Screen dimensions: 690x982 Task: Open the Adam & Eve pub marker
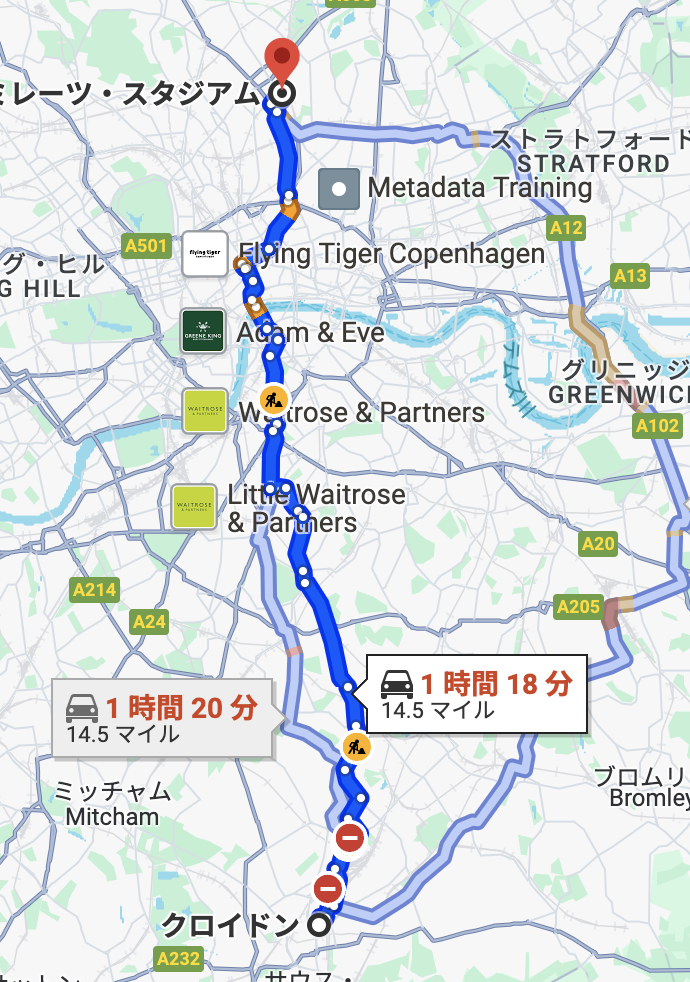[x=203, y=332]
